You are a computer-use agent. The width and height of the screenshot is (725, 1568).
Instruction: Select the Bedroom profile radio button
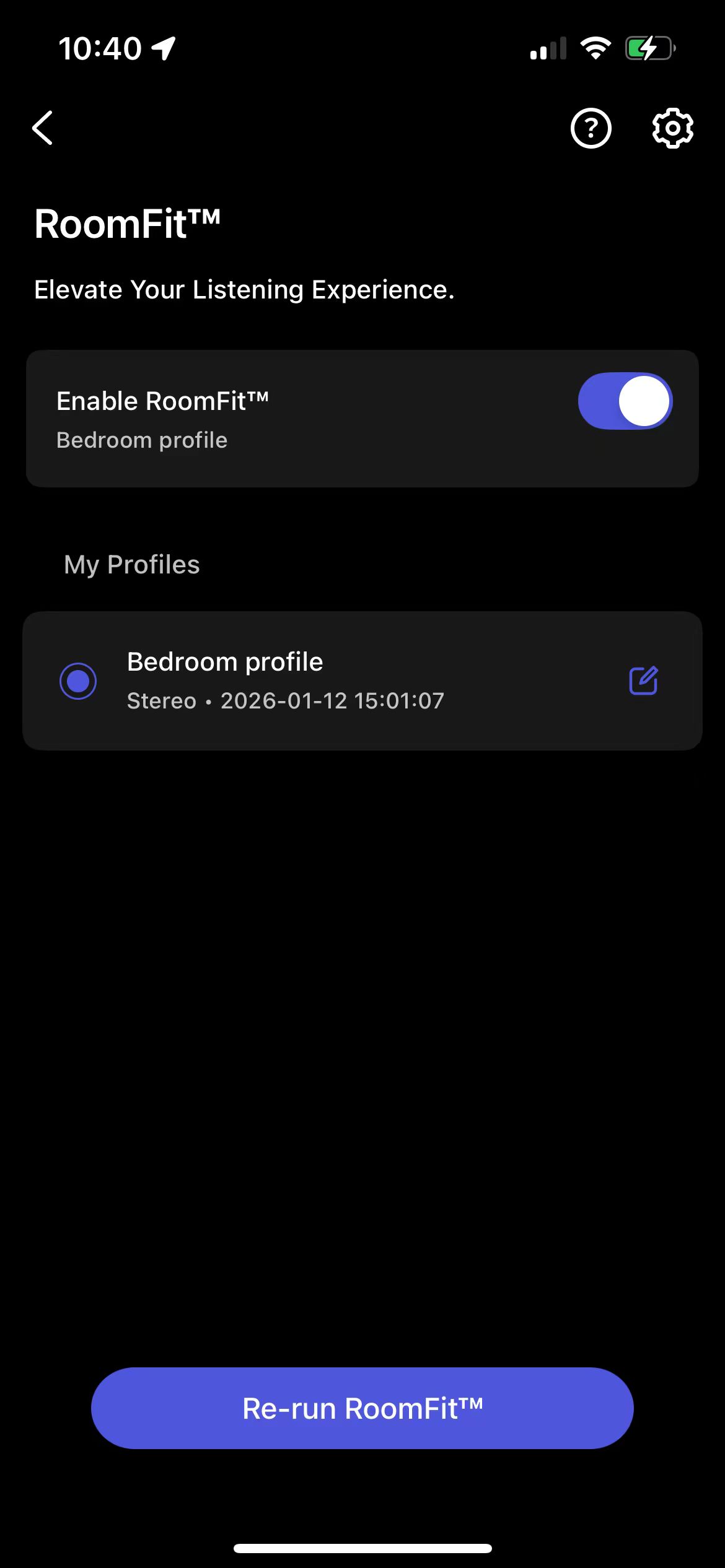pyautogui.click(x=78, y=681)
